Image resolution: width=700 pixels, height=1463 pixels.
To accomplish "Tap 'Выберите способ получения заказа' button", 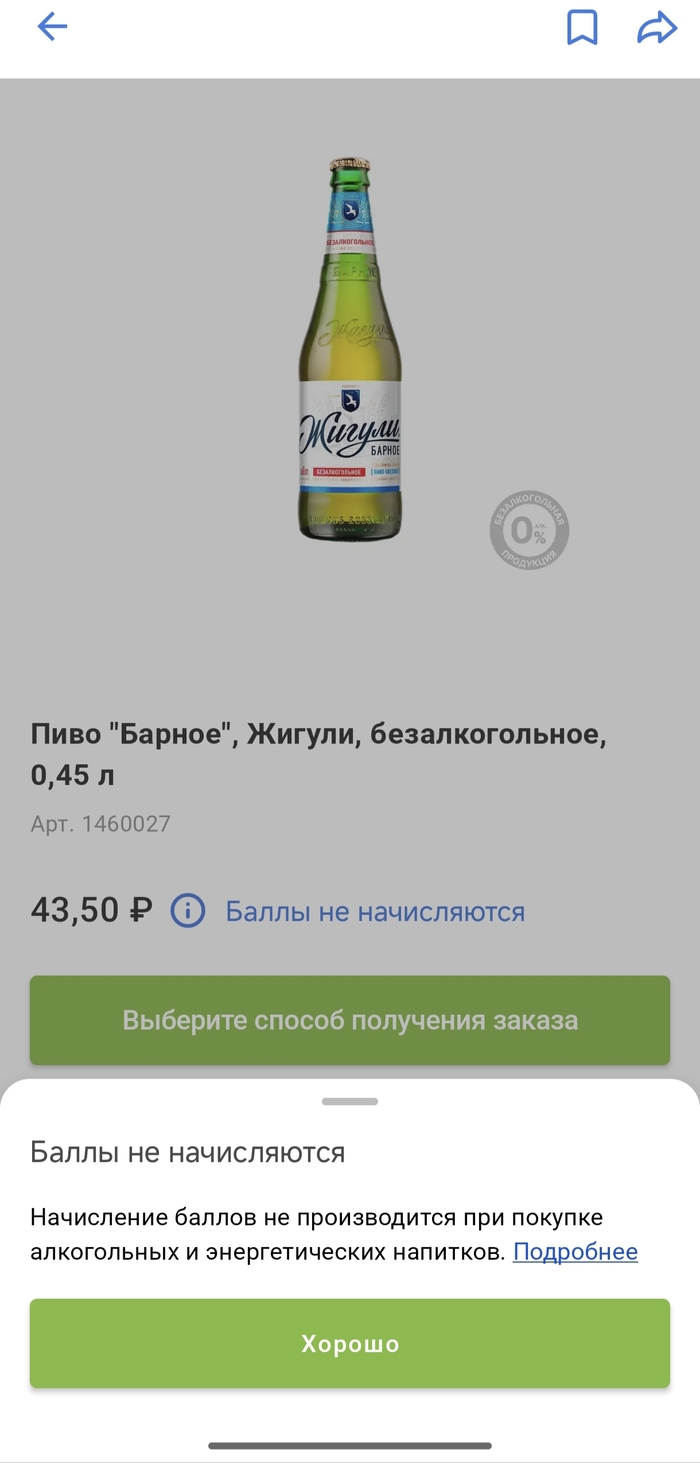I will (x=350, y=1020).
